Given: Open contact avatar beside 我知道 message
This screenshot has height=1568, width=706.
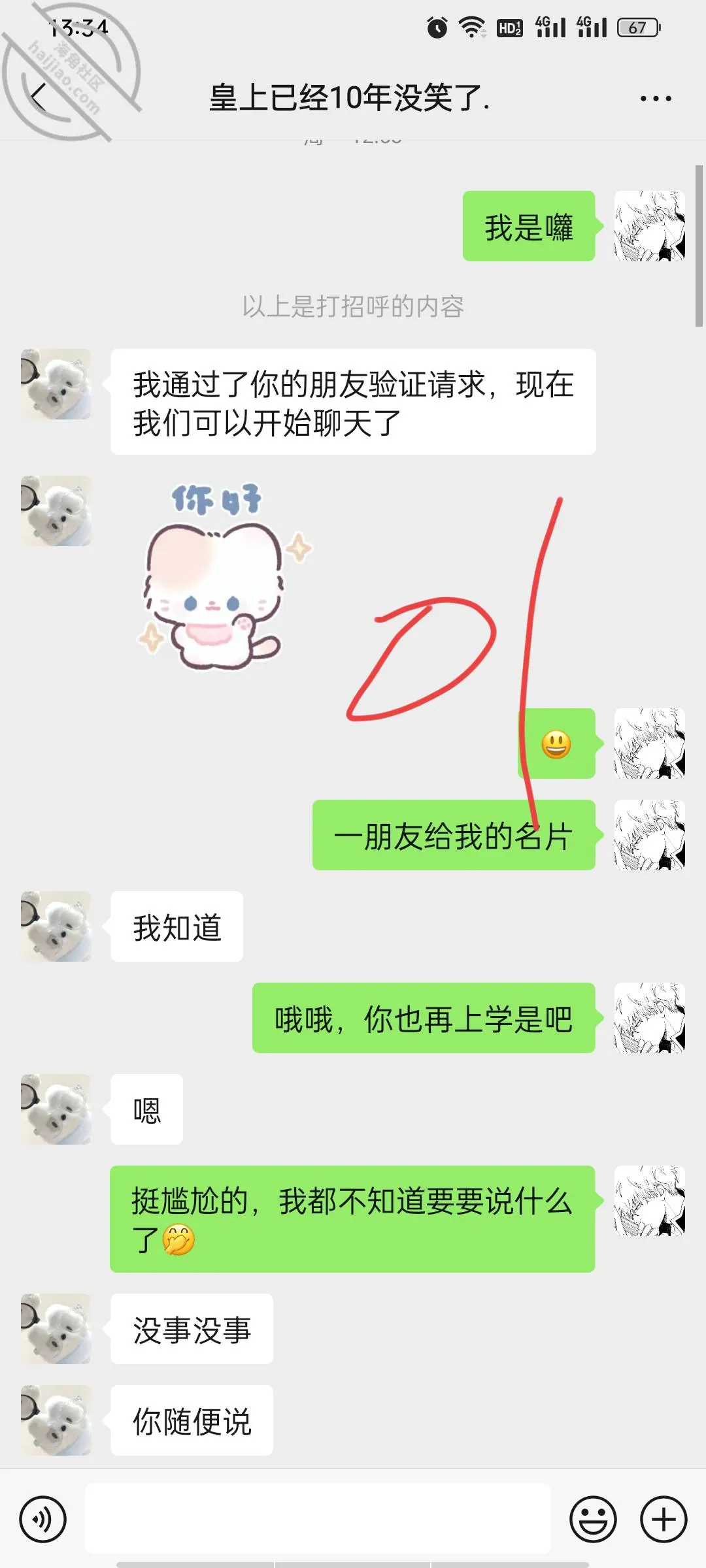Looking at the screenshot, I should tap(56, 926).
